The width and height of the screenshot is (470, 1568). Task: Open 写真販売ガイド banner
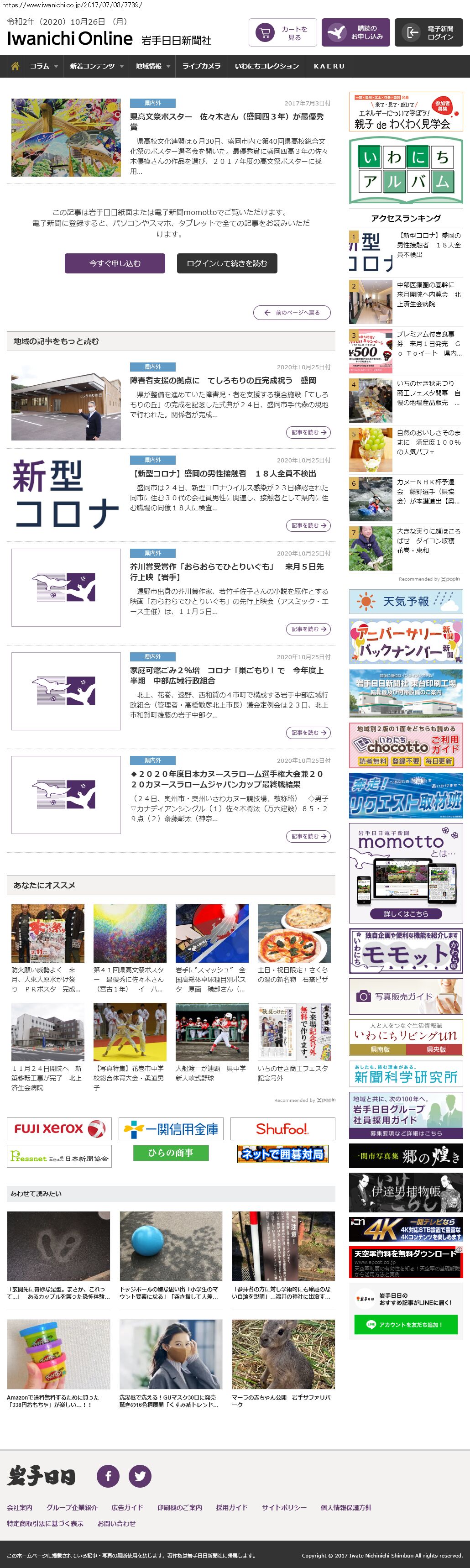[x=406, y=996]
